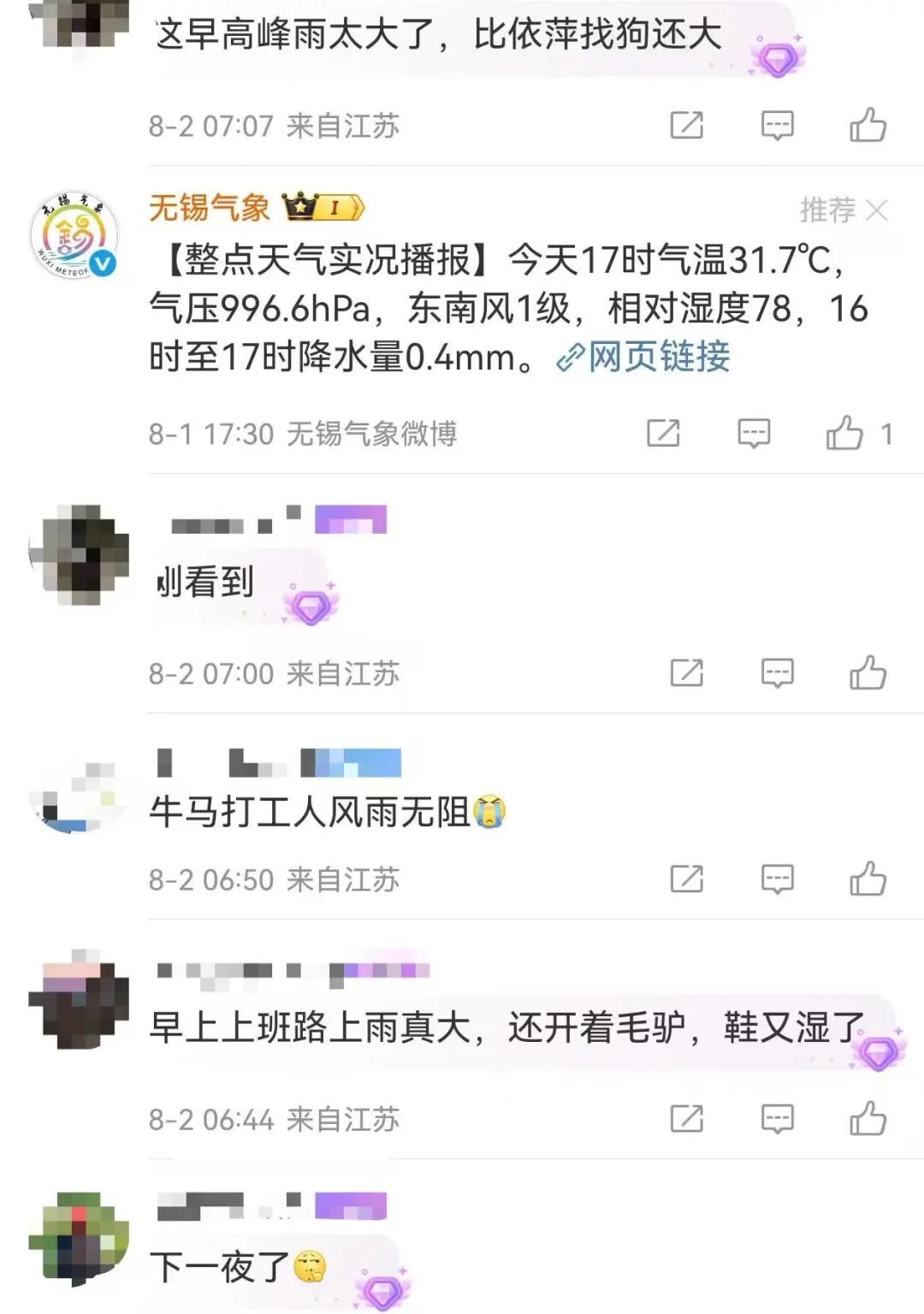
Task: Repost the 8-2 07:07 comment
Action: pos(686,126)
